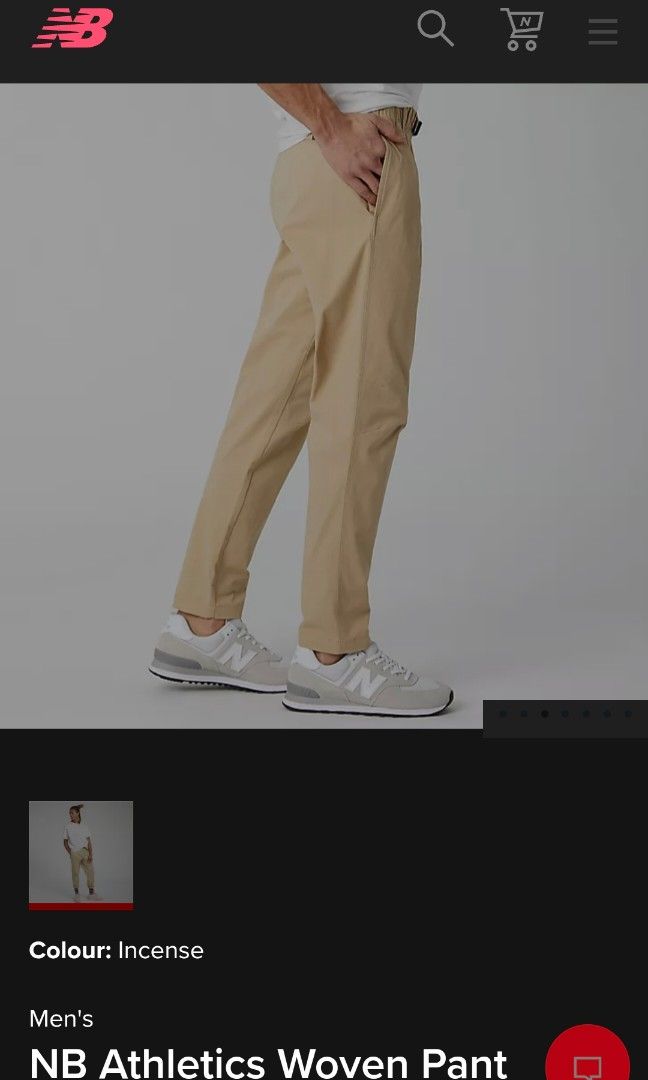Tap the image carousel page dots
The image size is (648, 1080).
[565, 714]
